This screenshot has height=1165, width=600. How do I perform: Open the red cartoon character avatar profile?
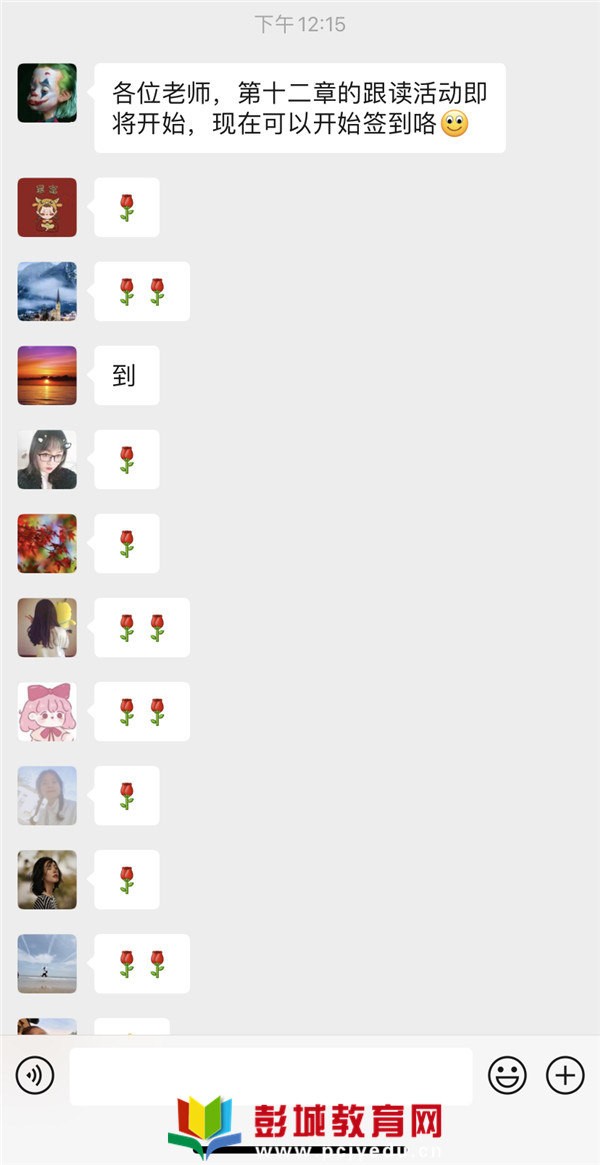coord(47,207)
